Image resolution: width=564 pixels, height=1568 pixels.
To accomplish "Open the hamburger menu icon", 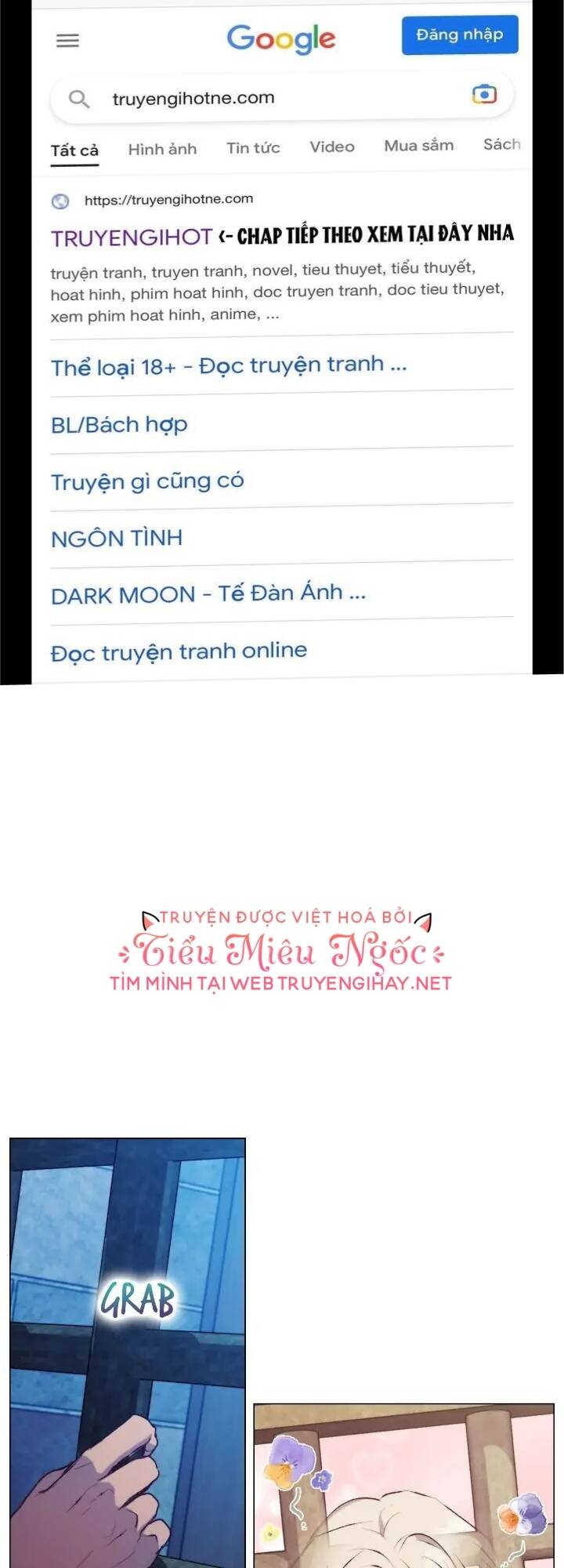I will pos(68,40).
